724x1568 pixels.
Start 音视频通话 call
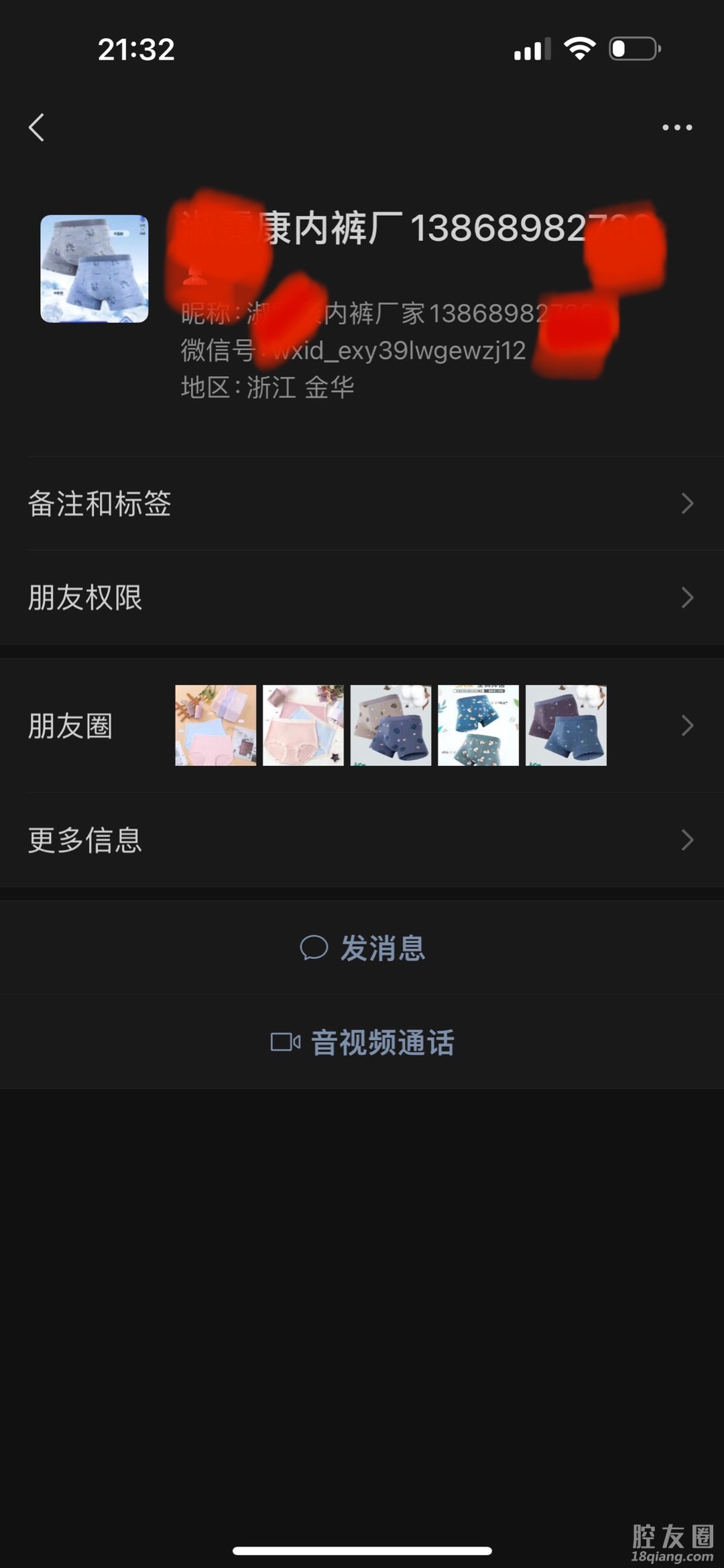(x=362, y=1042)
